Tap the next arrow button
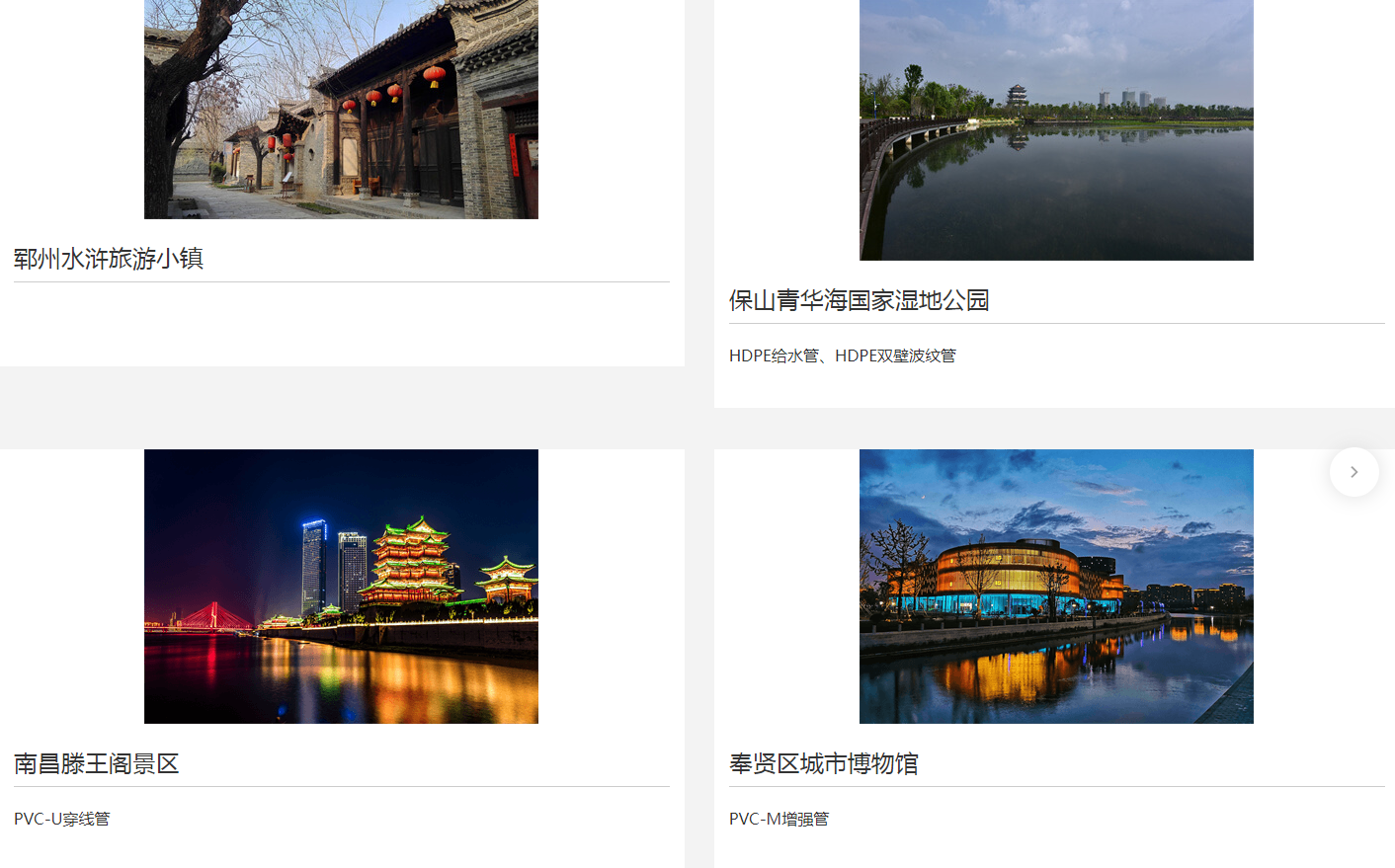Image resolution: width=1395 pixels, height=868 pixels. coord(1354,472)
